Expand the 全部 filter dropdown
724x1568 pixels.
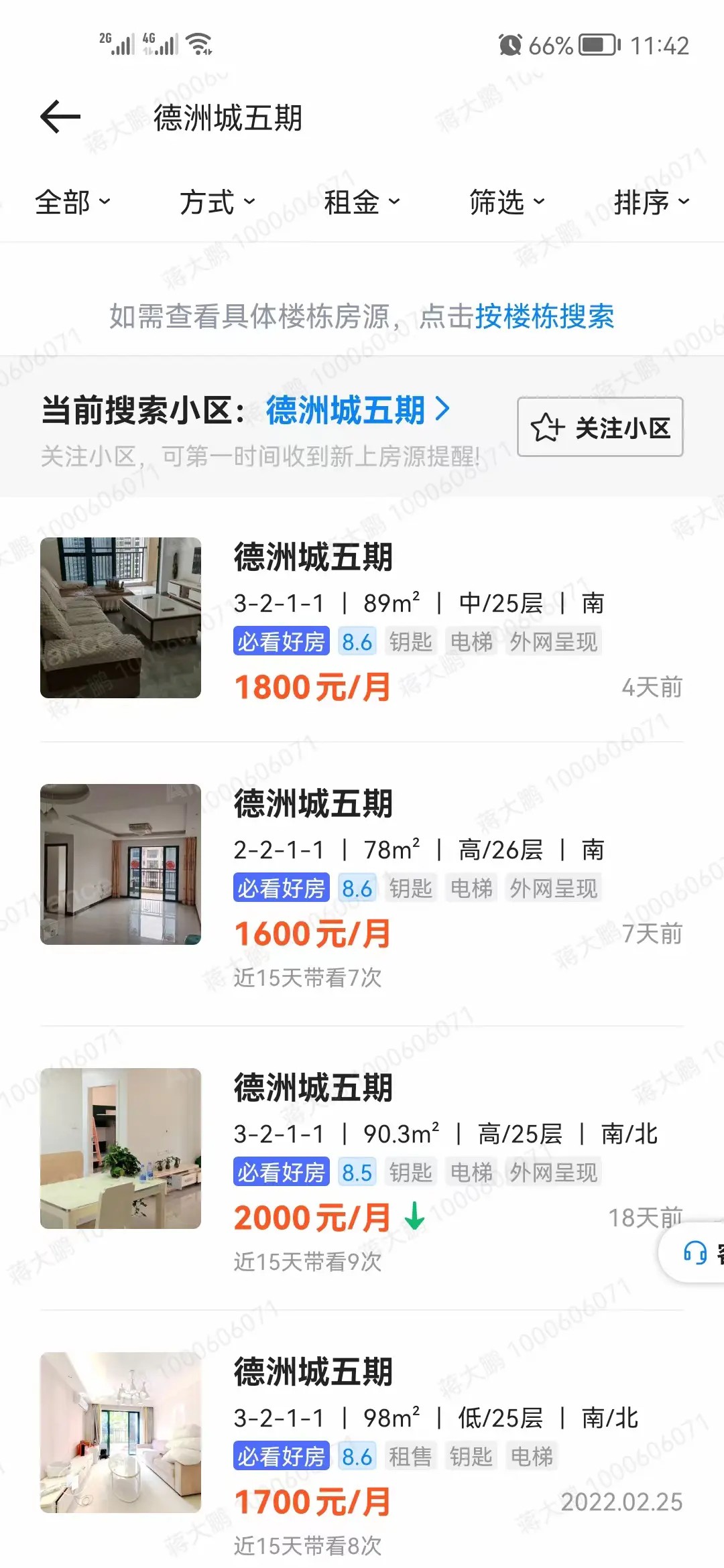[72, 202]
